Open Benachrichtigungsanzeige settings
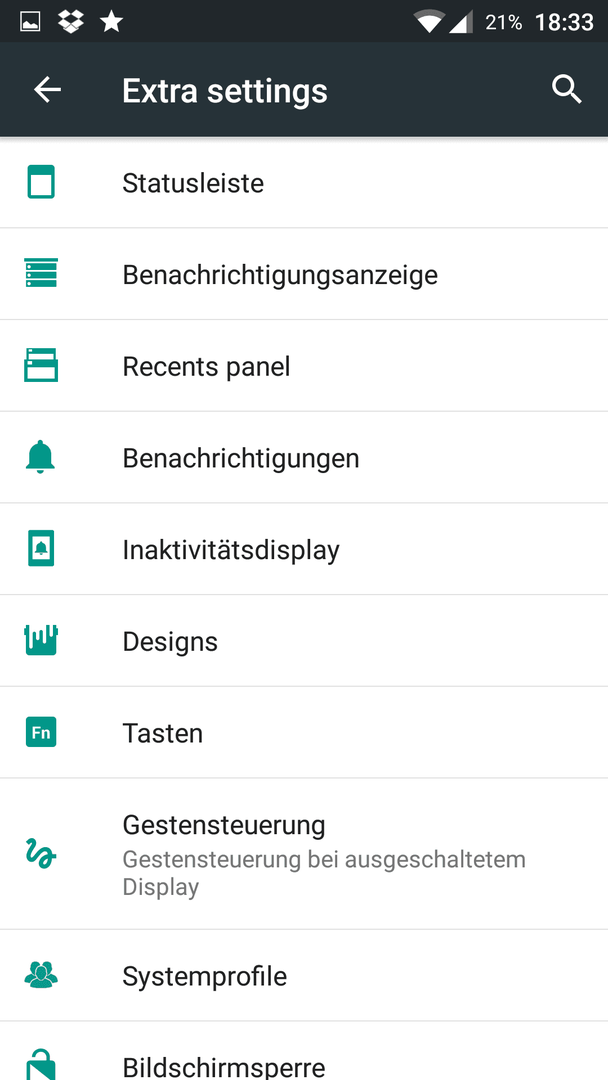The height and width of the screenshot is (1080, 608). [304, 274]
